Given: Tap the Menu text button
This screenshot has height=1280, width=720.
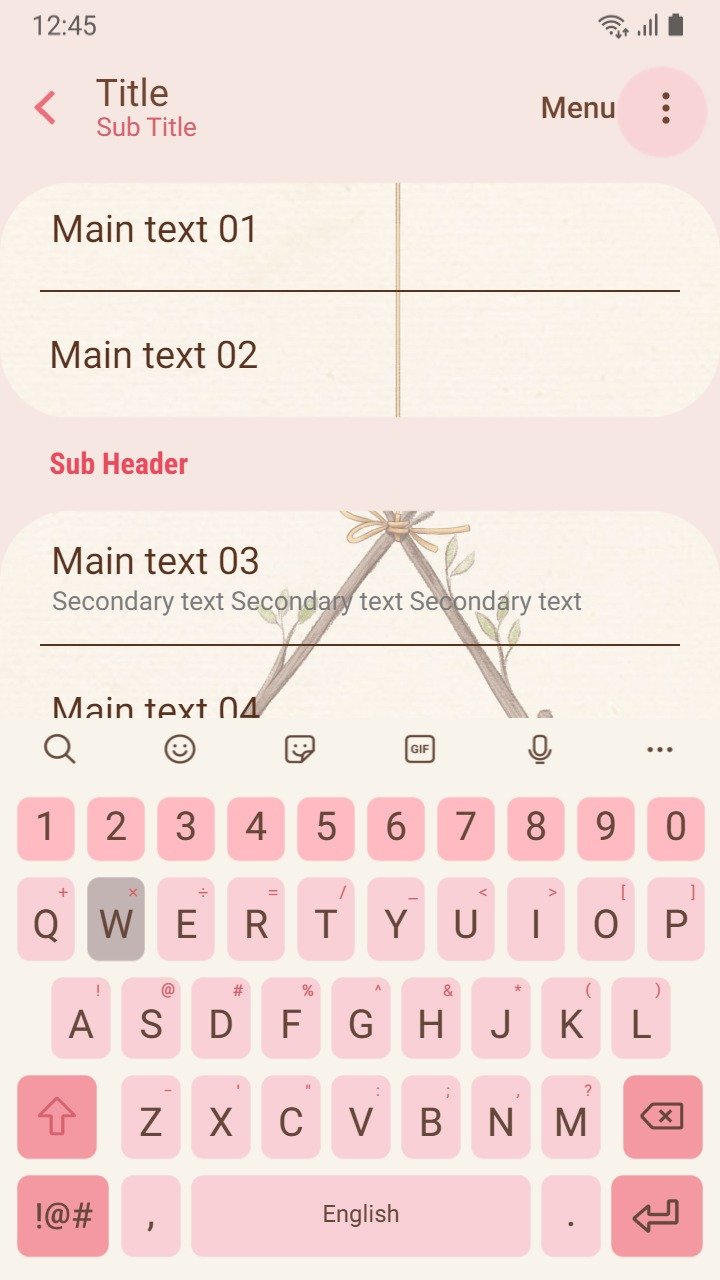Looking at the screenshot, I should pos(578,108).
